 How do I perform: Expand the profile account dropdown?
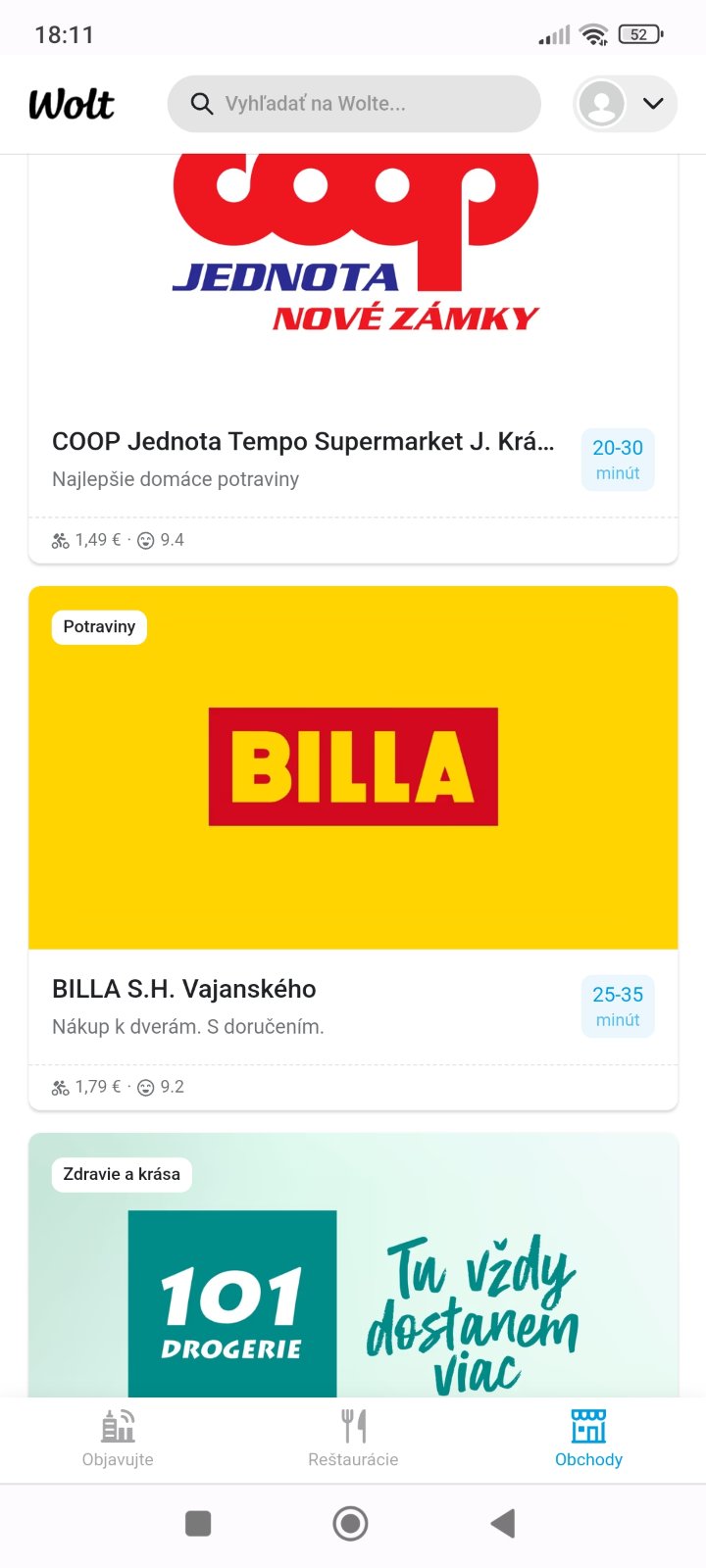(626, 104)
